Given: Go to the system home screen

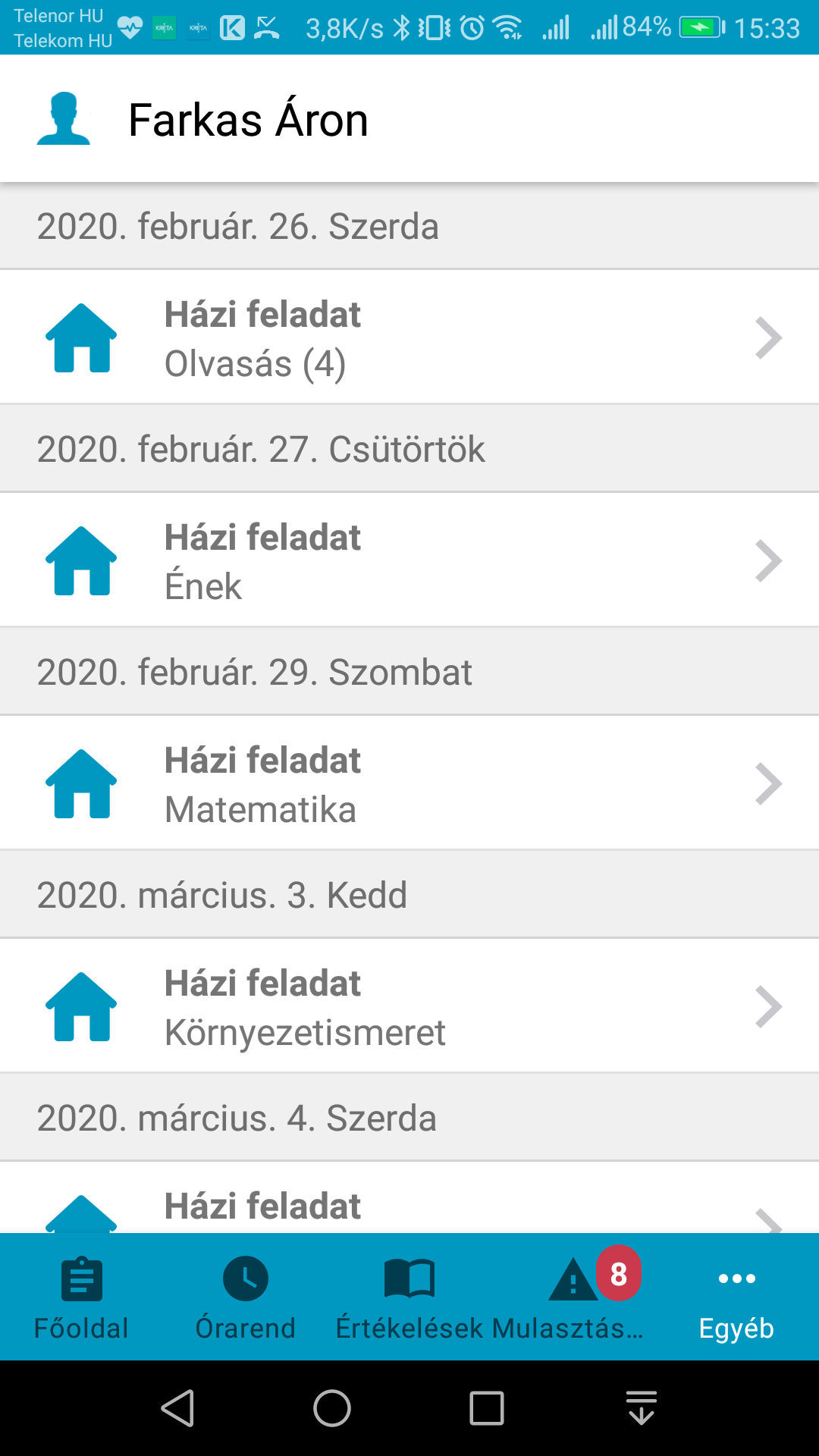Looking at the screenshot, I should 332,1408.
